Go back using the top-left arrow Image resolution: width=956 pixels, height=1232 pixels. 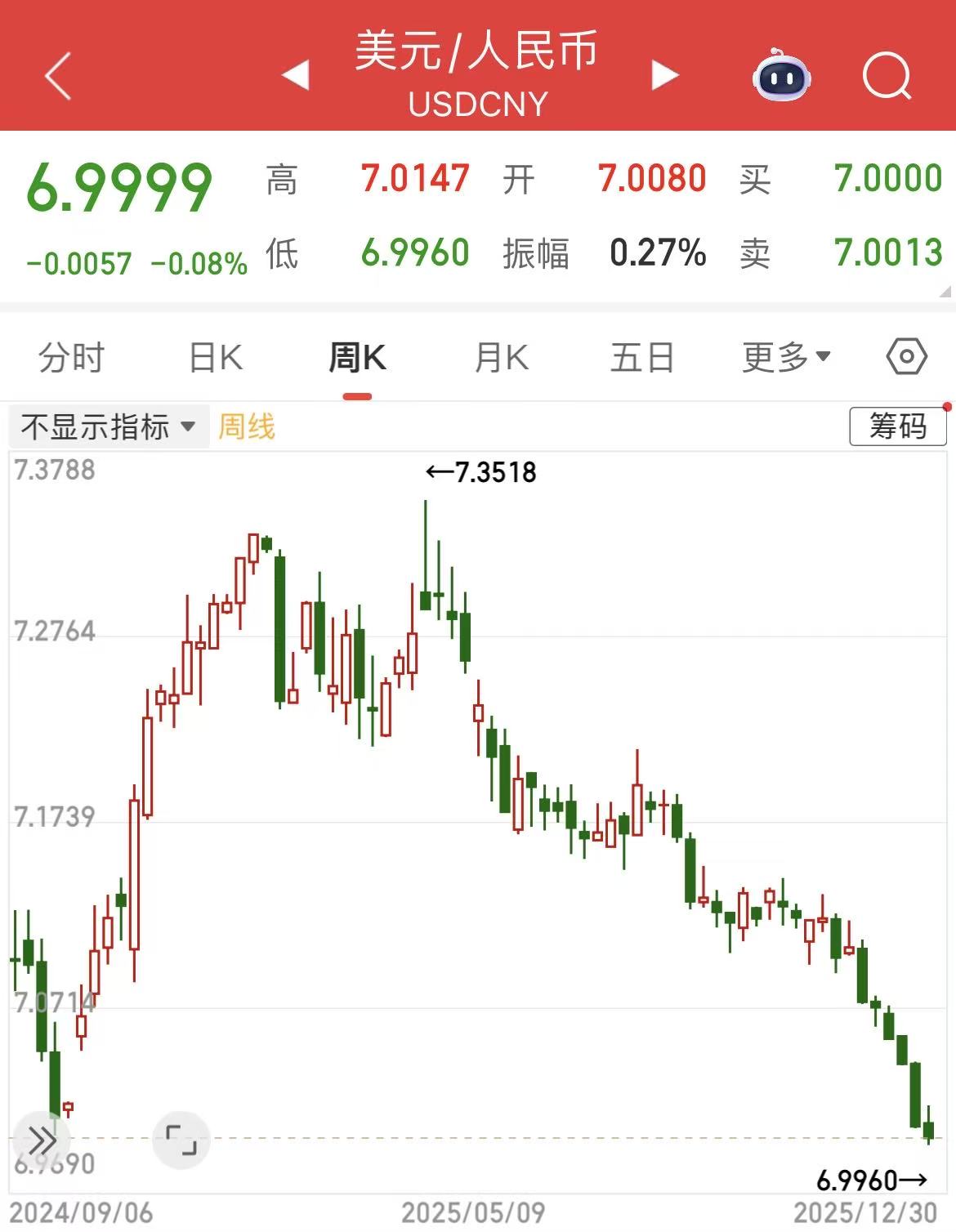pyautogui.click(x=58, y=76)
